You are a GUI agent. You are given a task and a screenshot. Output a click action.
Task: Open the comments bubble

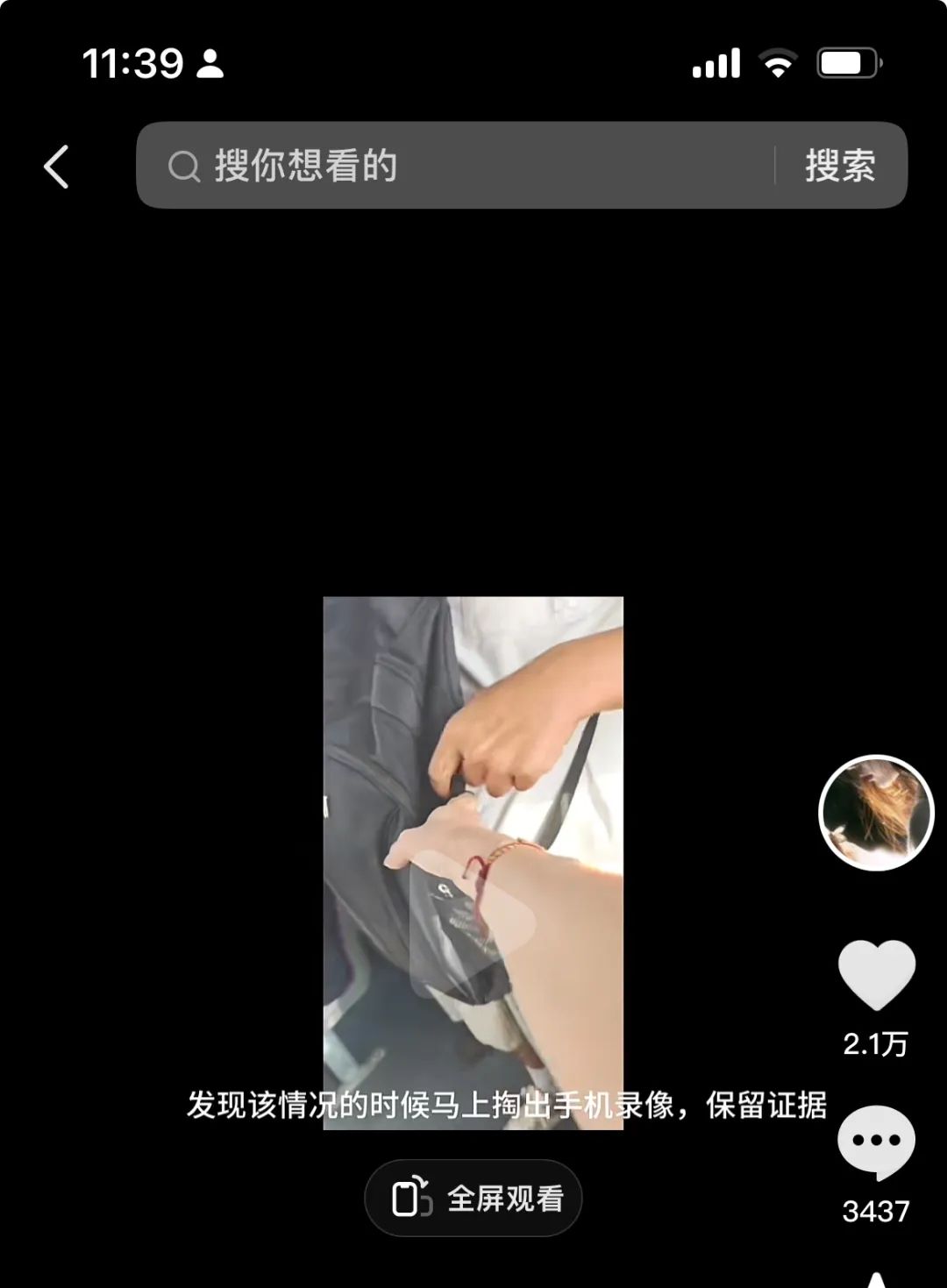tap(876, 1142)
